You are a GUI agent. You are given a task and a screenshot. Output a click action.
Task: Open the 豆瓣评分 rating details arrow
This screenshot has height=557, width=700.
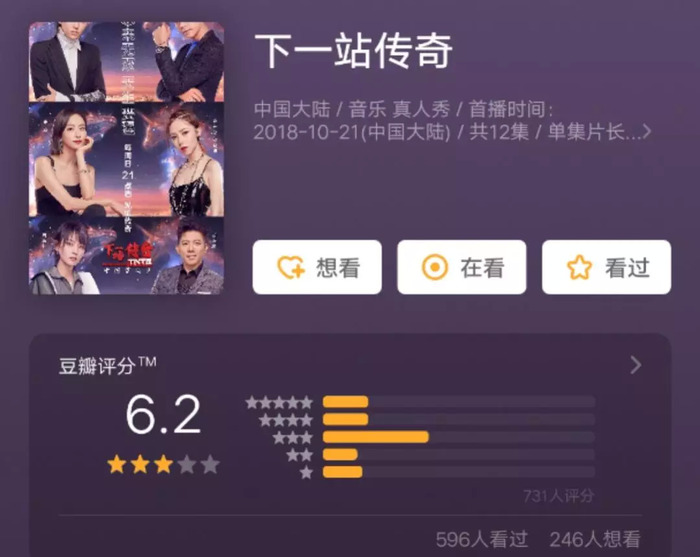pos(636,366)
